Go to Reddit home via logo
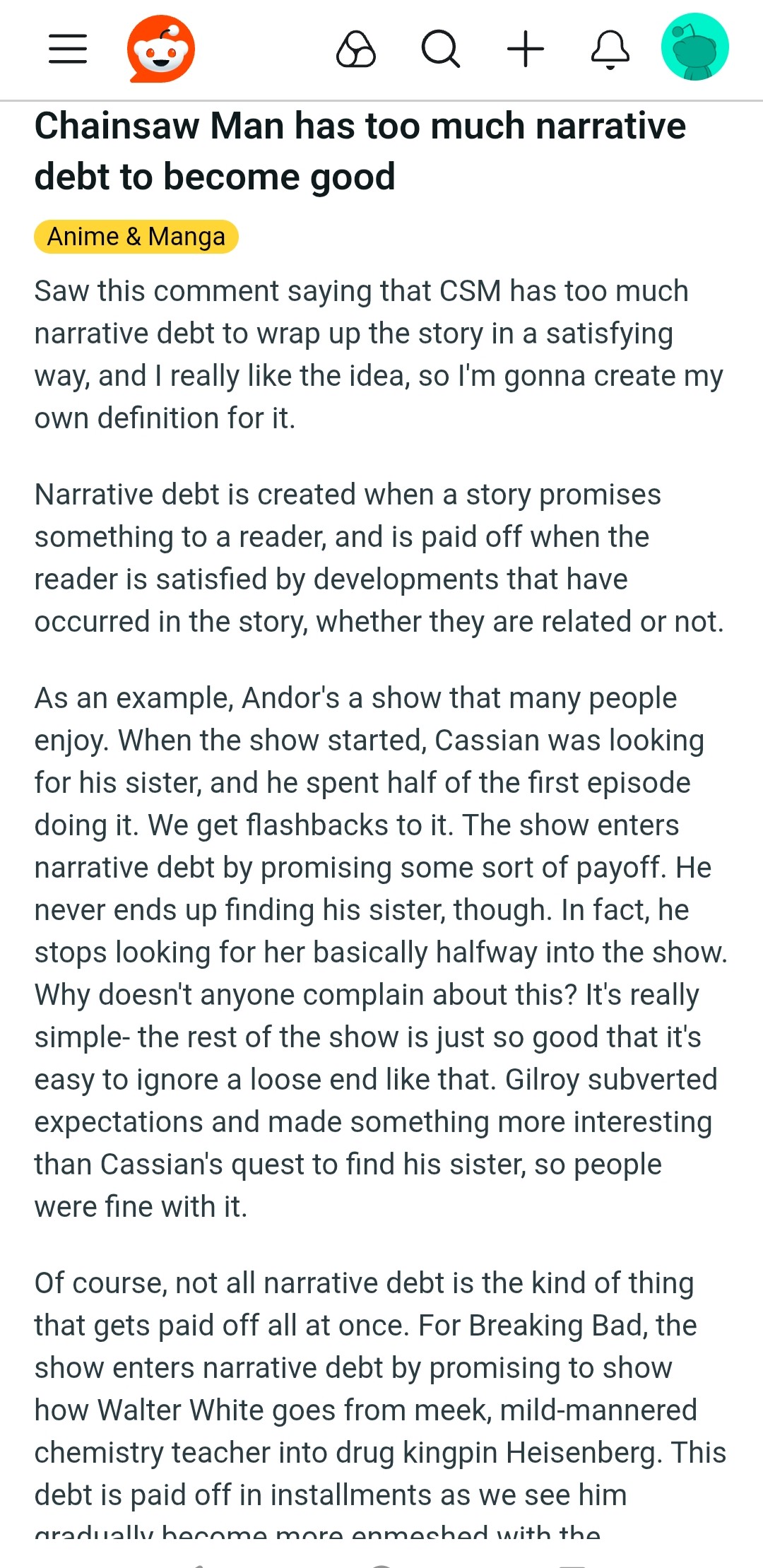 click(x=161, y=49)
